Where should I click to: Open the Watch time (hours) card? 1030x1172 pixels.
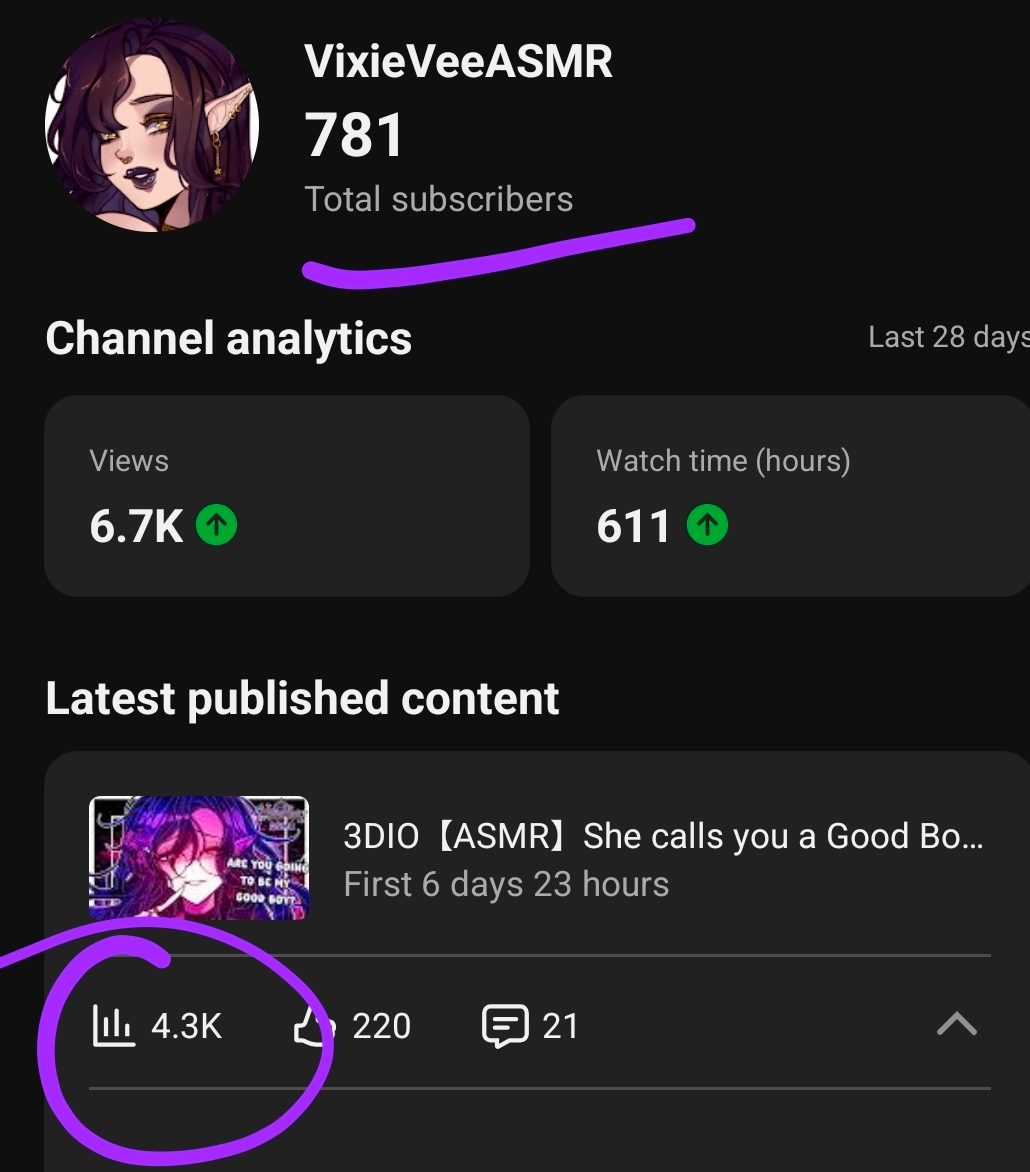pos(790,496)
